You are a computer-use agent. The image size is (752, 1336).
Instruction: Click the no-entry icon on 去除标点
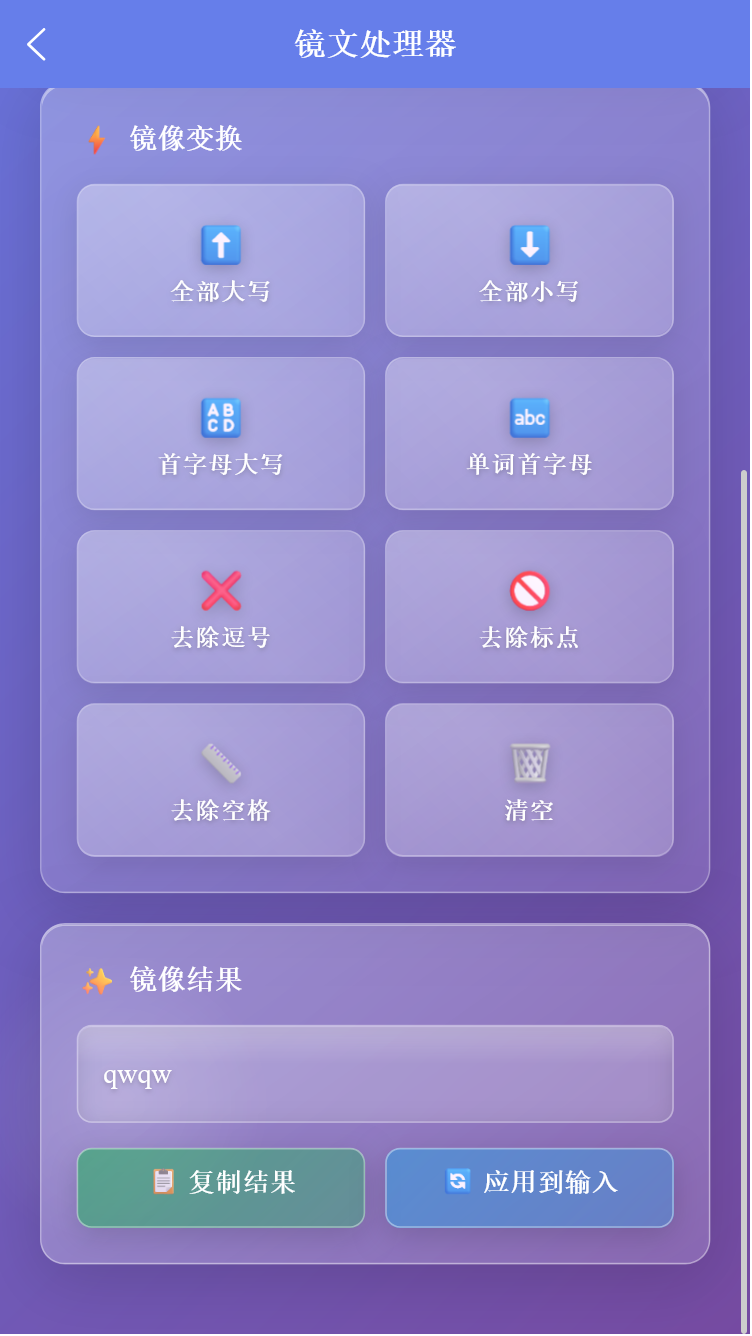tap(529, 589)
